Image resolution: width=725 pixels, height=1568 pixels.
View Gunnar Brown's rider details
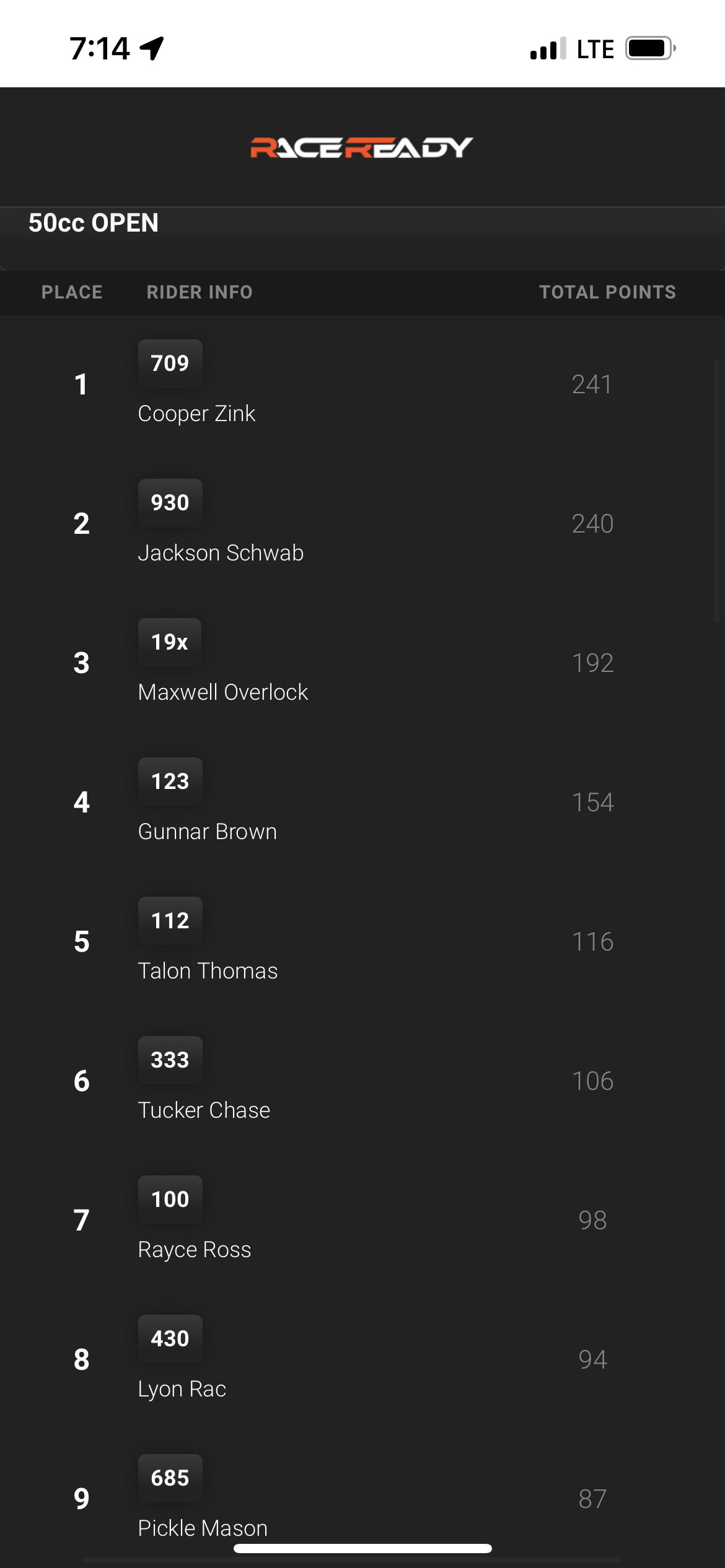[362, 803]
